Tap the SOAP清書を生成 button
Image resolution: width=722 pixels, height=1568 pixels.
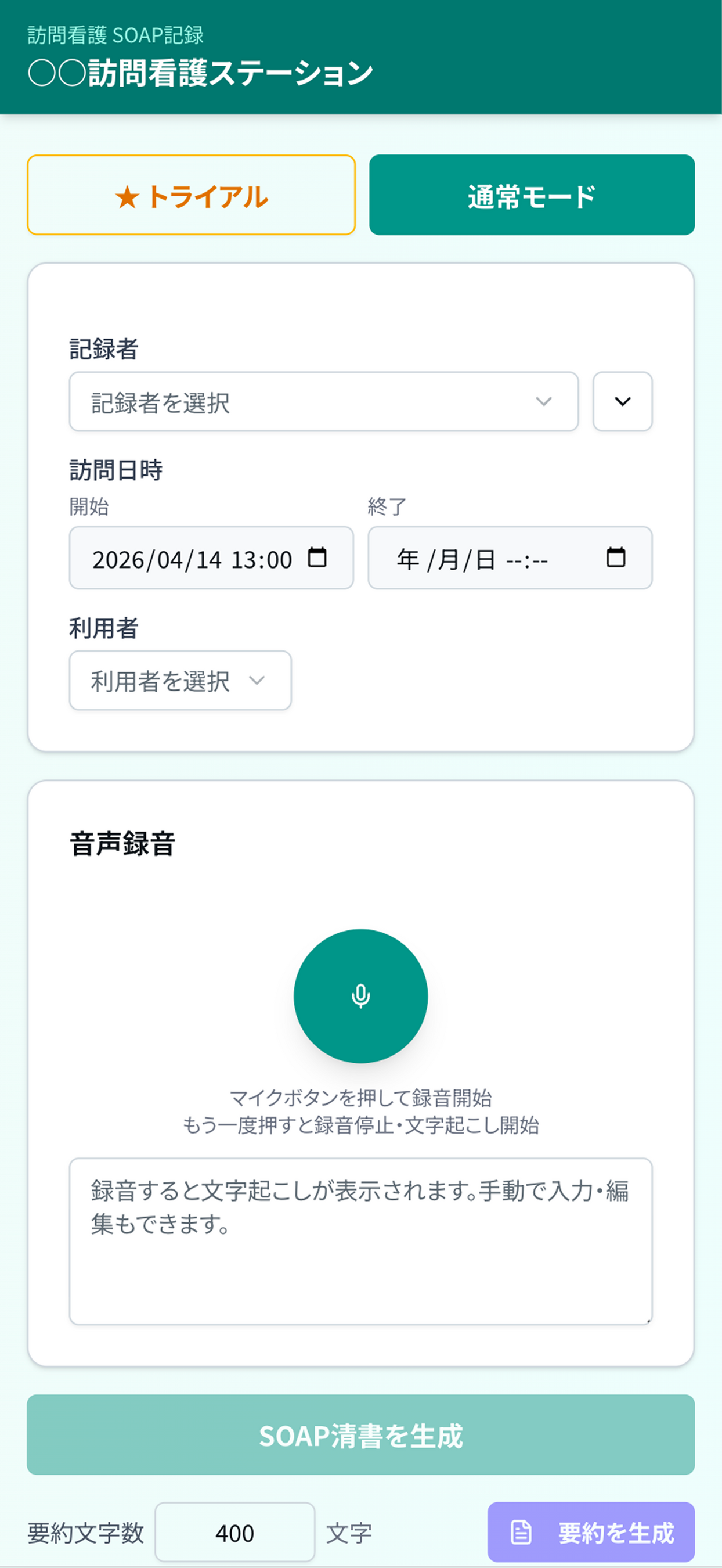tap(360, 1434)
